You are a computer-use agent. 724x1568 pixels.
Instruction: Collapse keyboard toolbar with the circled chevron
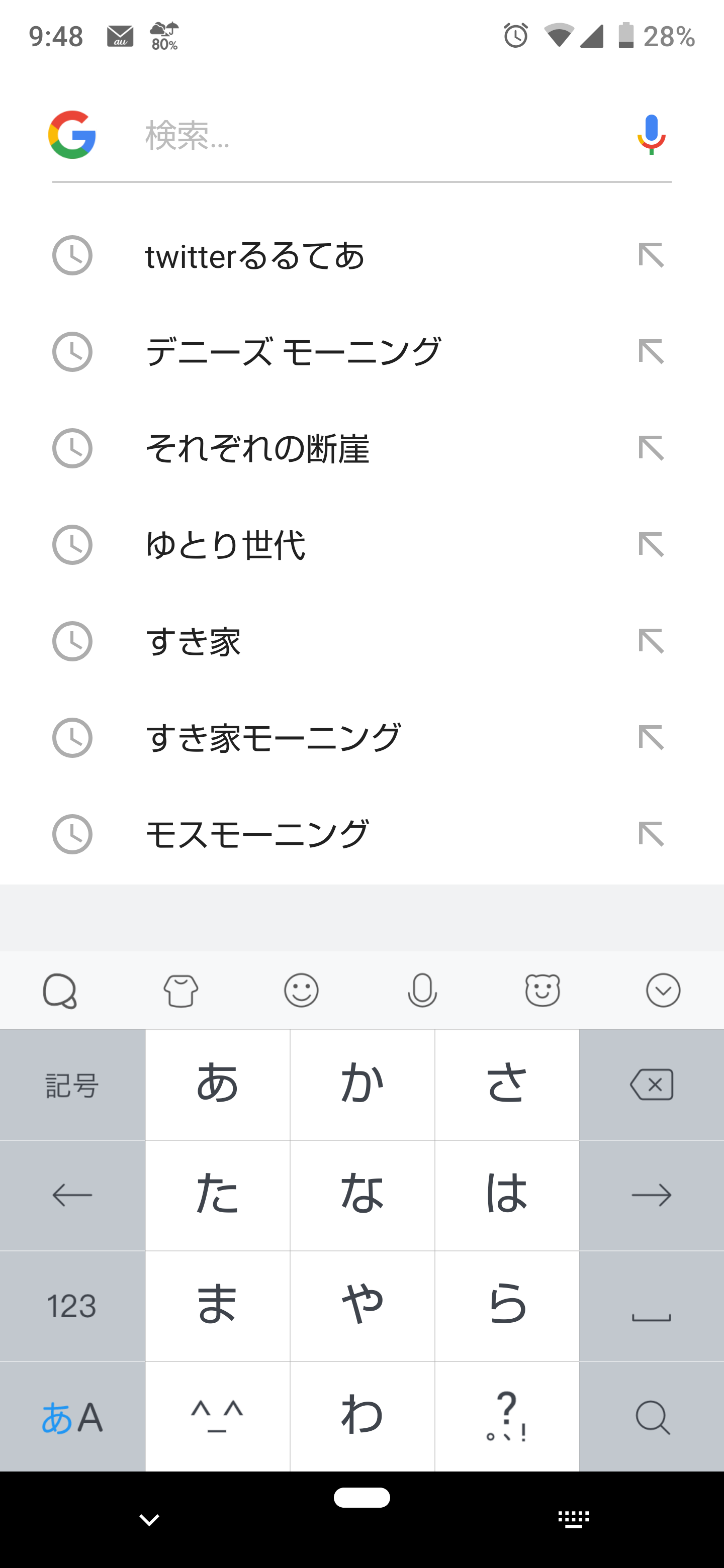click(663, 991)
